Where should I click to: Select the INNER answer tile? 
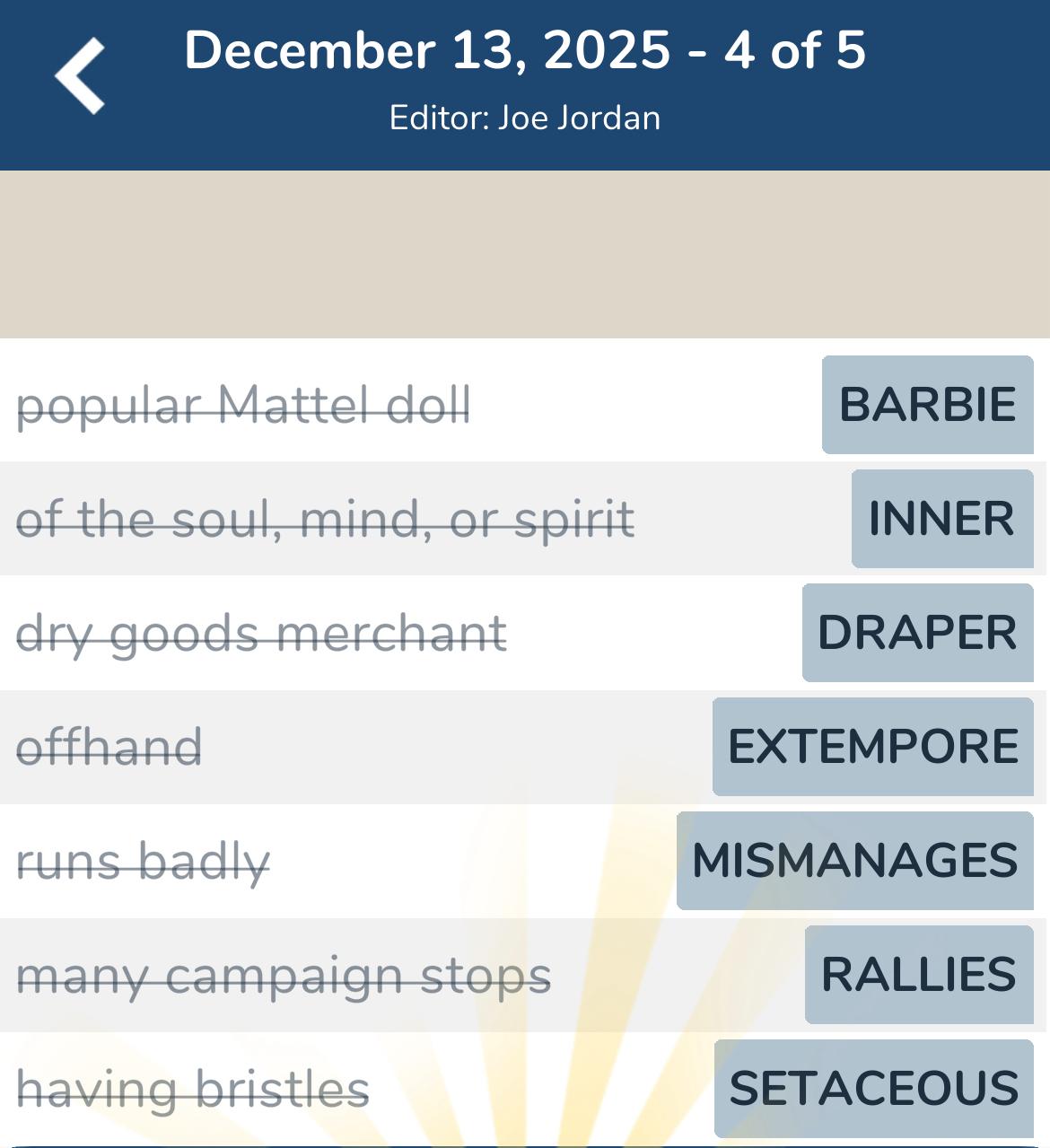(941, 519)
